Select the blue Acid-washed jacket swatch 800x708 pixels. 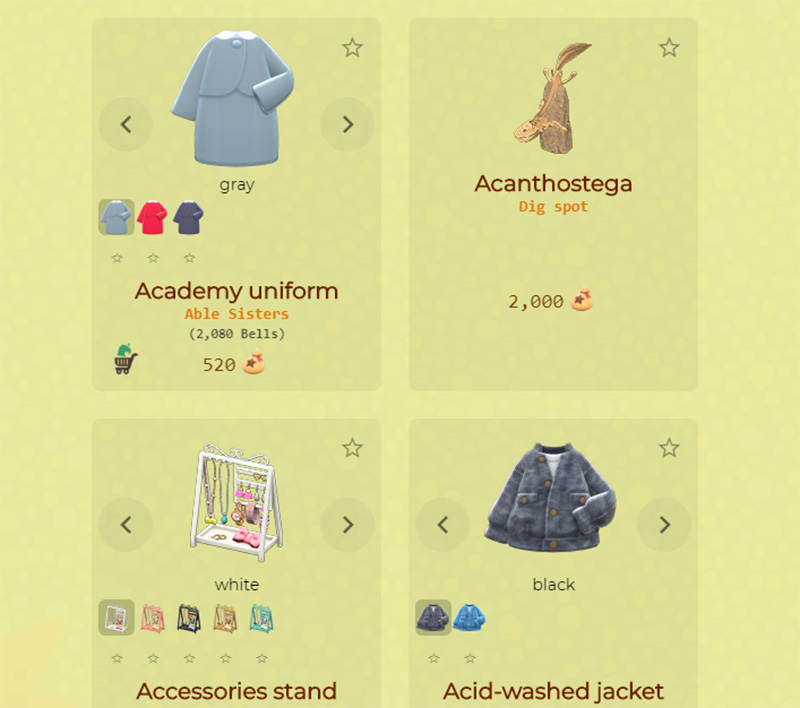coord(469,618)
